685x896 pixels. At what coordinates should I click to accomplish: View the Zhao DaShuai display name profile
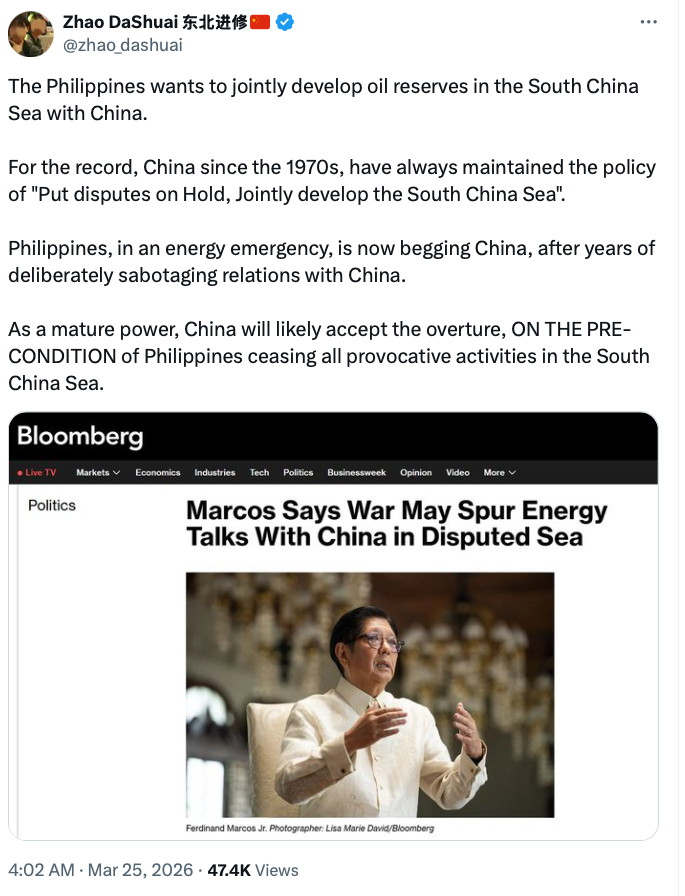(x=156, y=22)
